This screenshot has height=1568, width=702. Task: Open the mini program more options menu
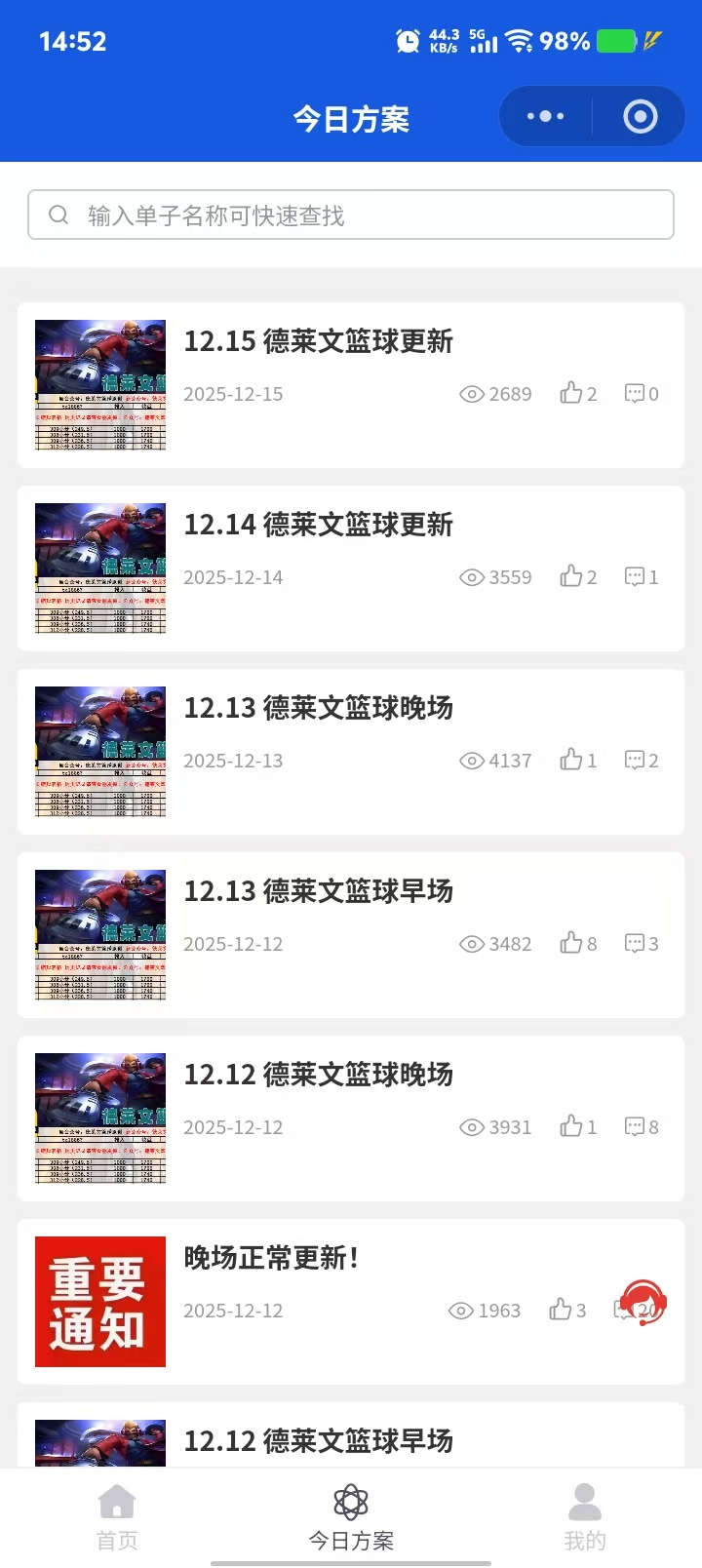coord(545,117)
